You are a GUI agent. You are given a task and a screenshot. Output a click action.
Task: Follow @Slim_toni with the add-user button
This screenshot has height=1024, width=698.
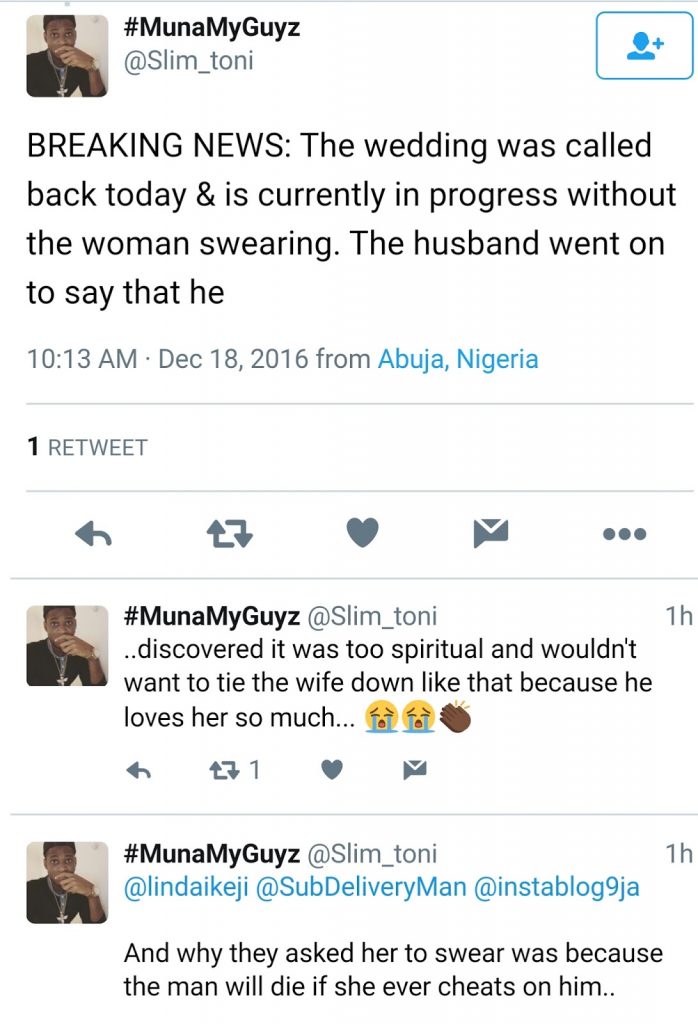point(644,46)
